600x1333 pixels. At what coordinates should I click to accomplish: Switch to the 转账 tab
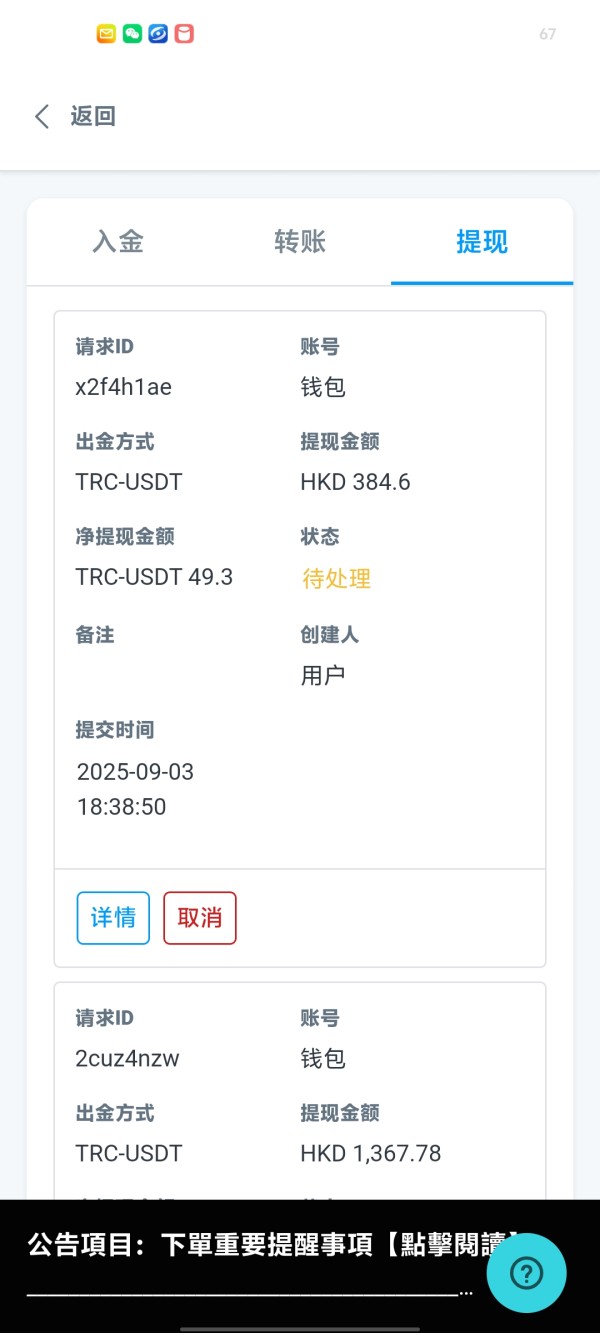[x=300, y=242]
